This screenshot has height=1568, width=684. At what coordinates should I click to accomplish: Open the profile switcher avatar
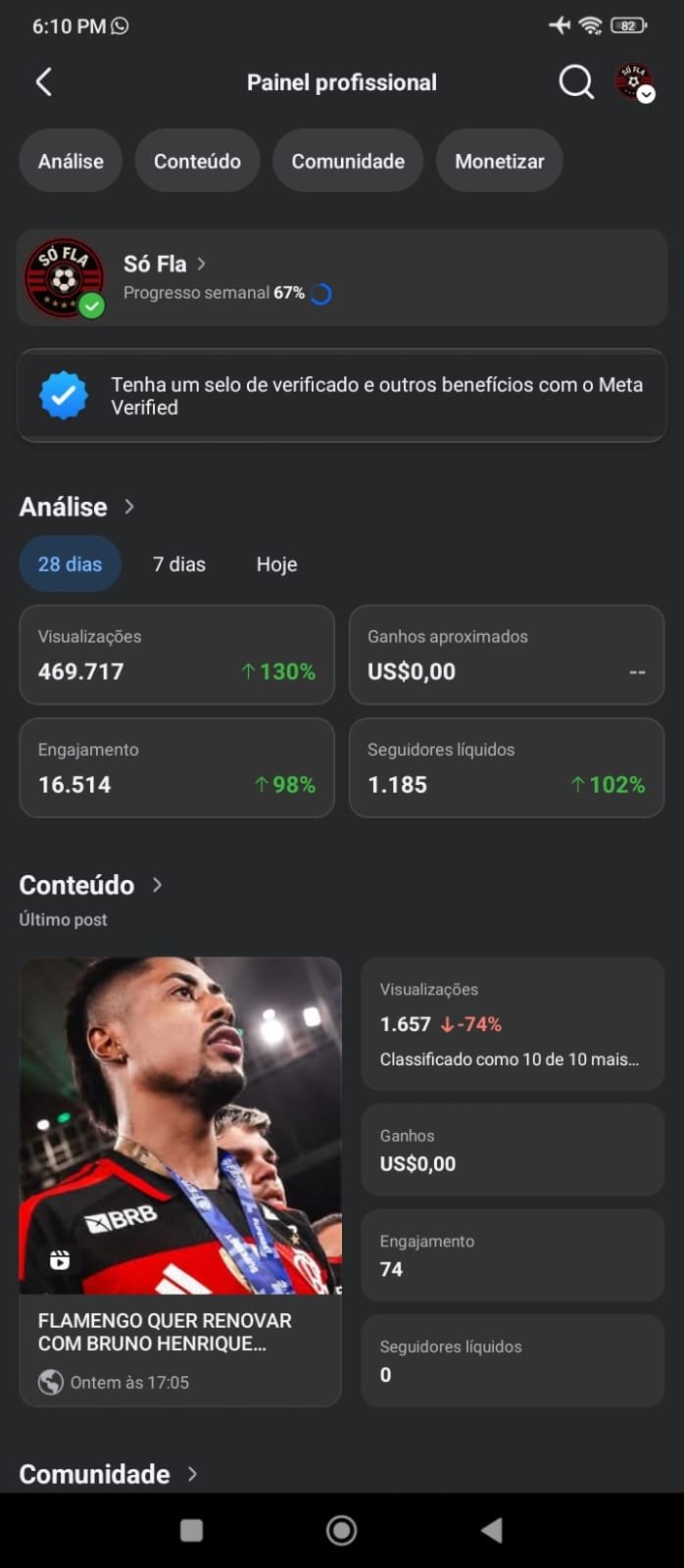(634, 82)
